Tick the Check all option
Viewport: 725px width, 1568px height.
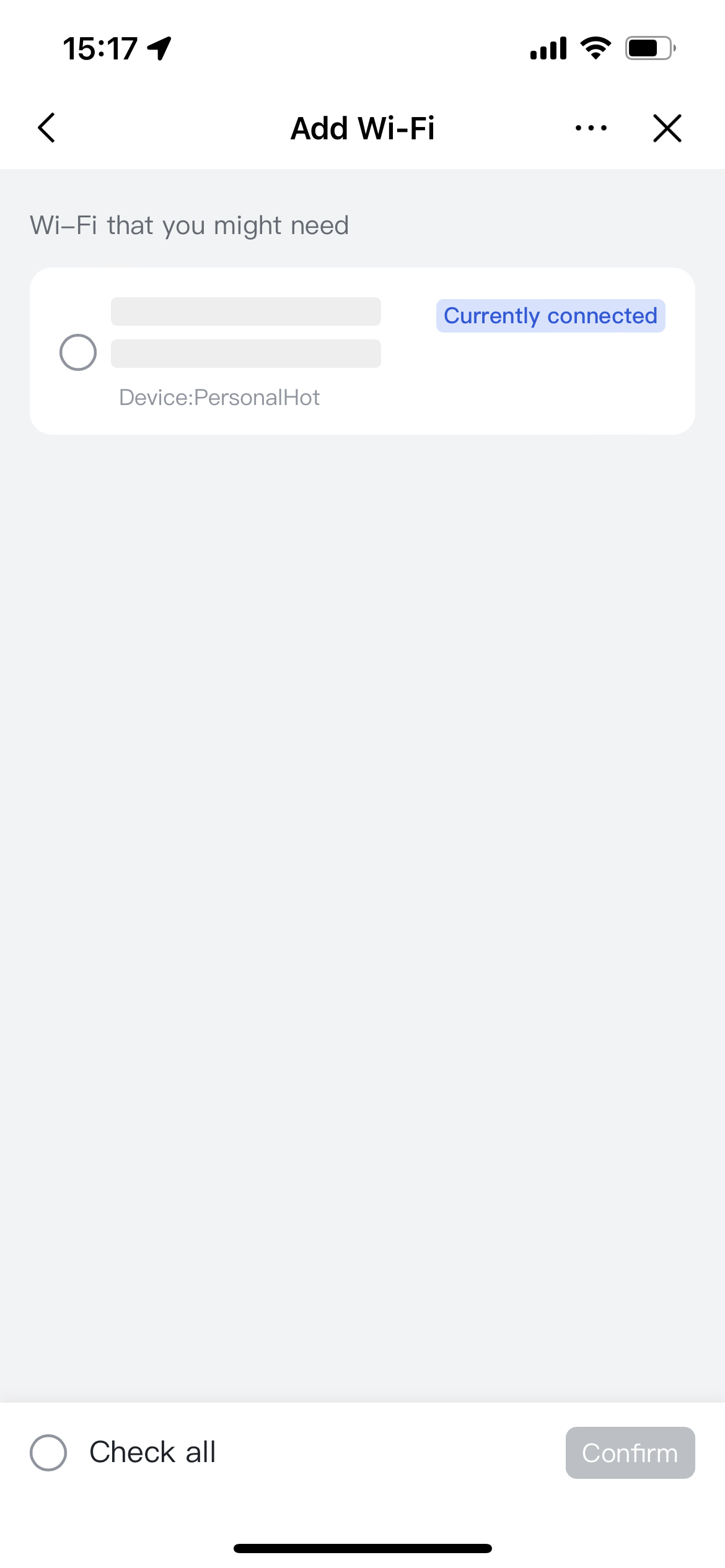(x=49, y=1452)
